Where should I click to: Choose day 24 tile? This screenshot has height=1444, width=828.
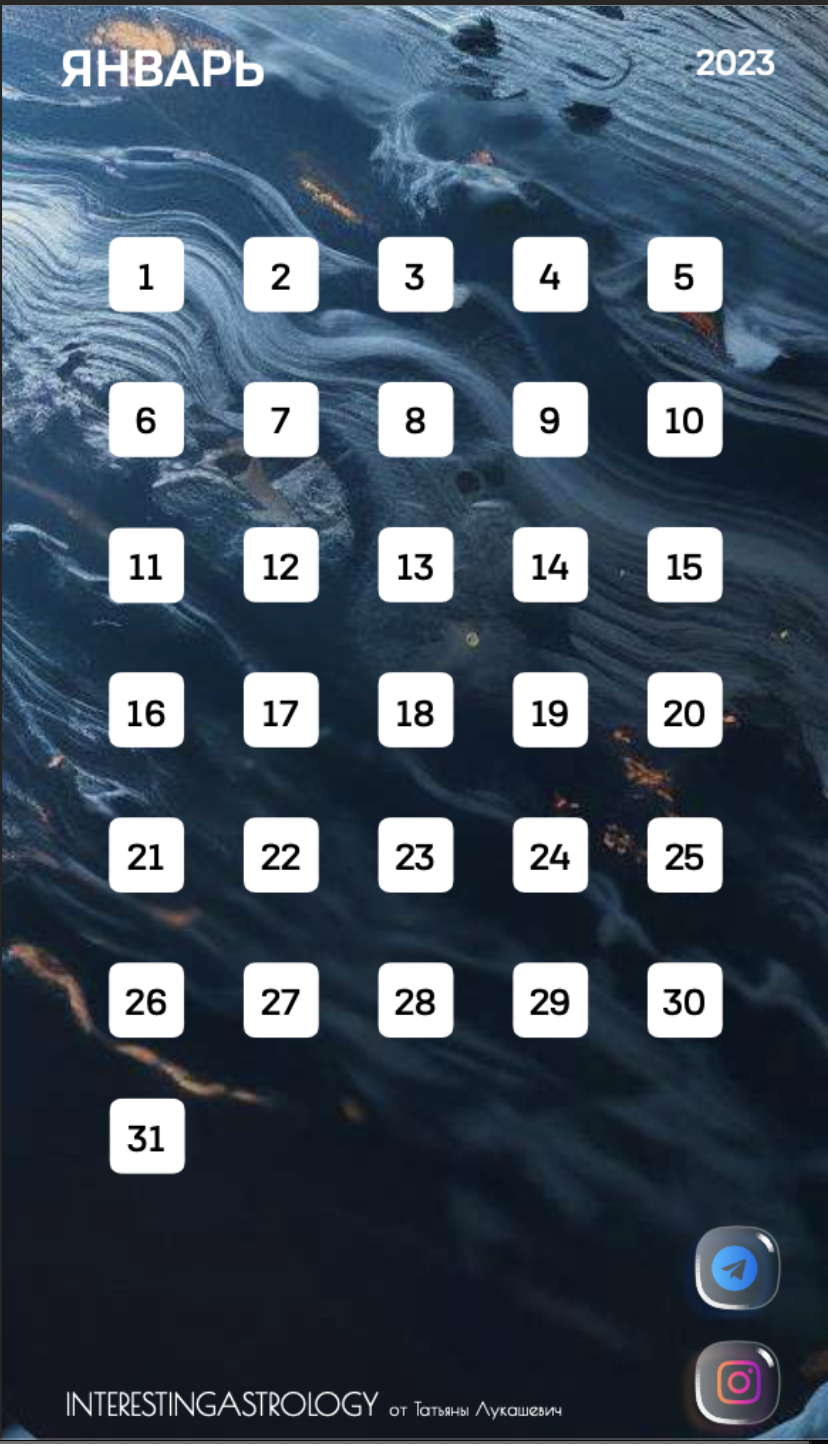[550, 856]
